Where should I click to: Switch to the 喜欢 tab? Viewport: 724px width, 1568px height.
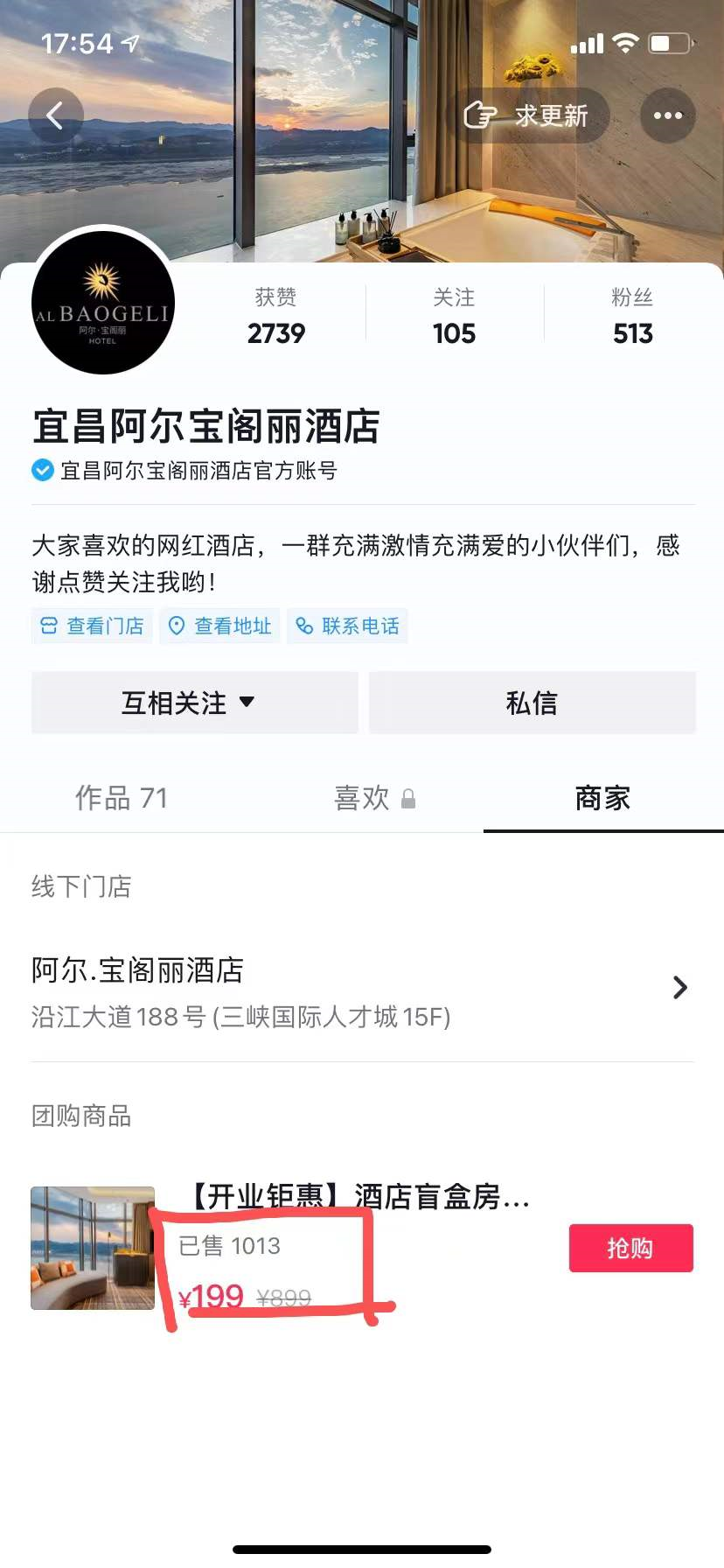pos(373,798)
